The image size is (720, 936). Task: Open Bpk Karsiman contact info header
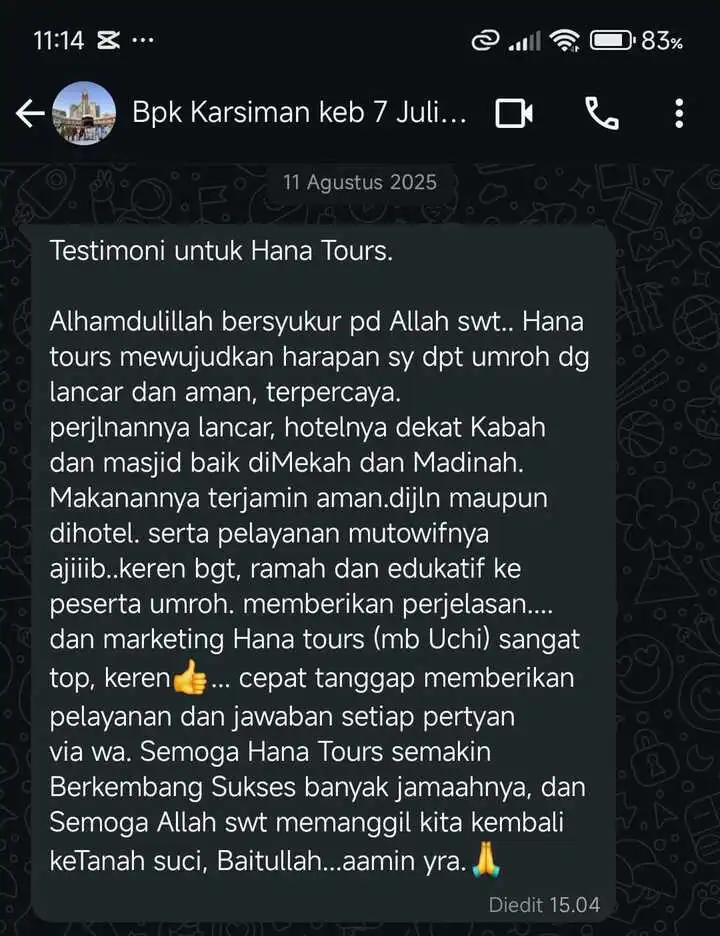pyautogui.click(x=300, y=113)
